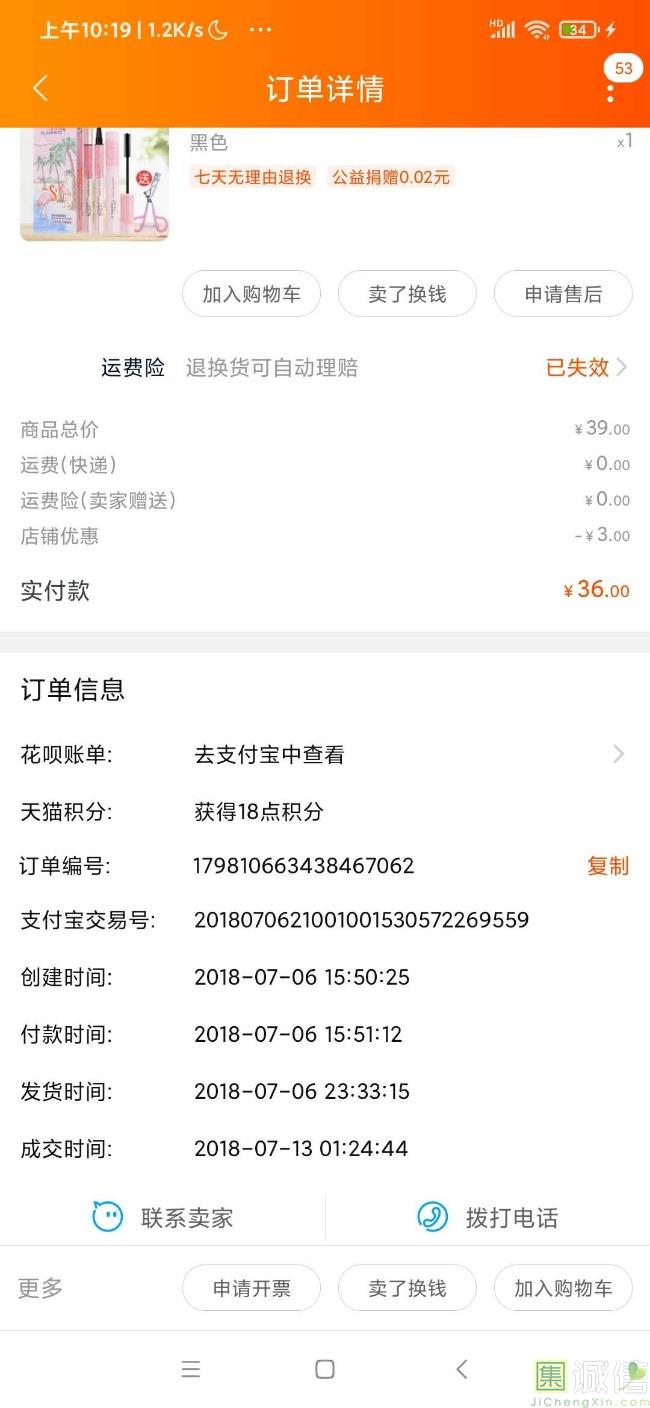Tap 卖了换钱 beside the 申请开票 button
This screenshot has width=650, height=1408.
[x=407, y=1288]
